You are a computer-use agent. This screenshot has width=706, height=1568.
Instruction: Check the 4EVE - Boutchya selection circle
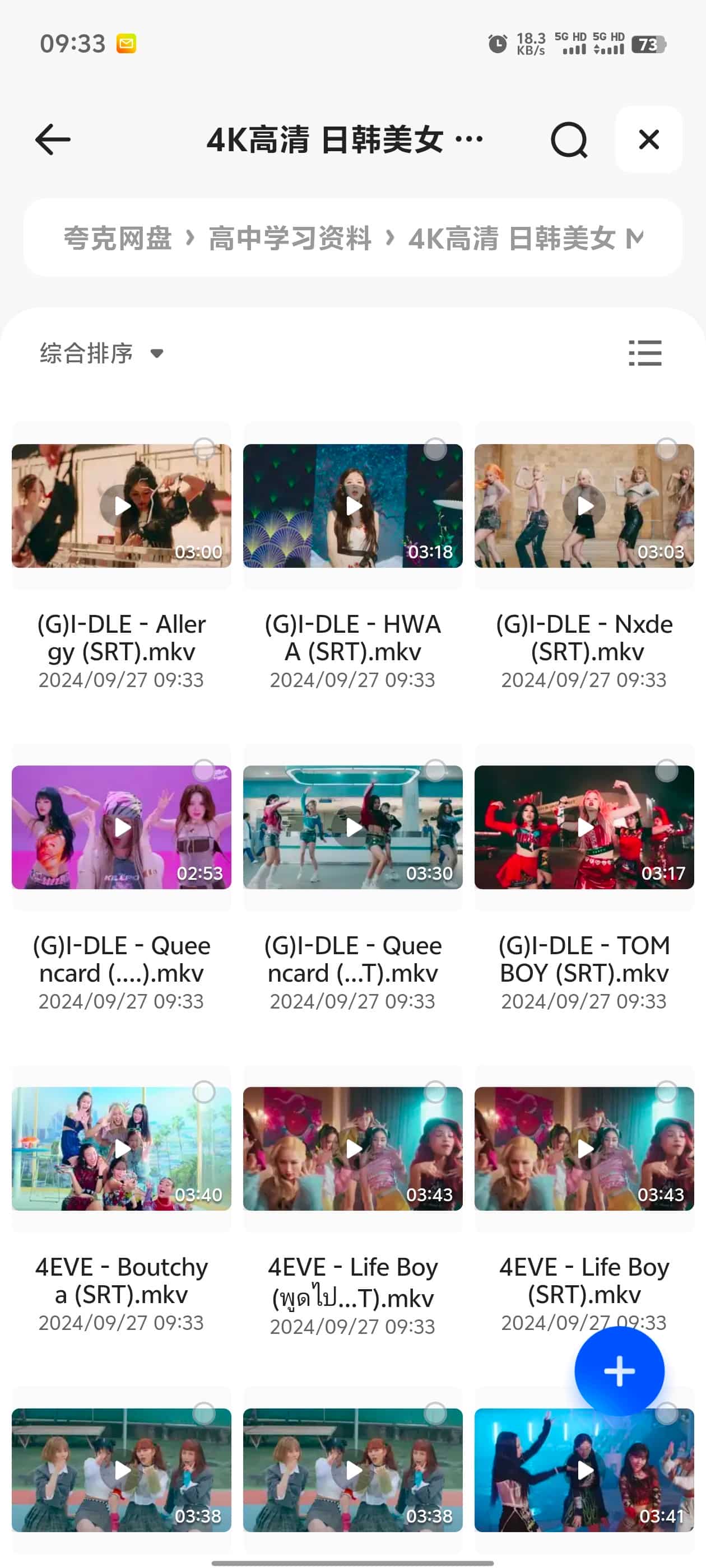coord(204,1092)
